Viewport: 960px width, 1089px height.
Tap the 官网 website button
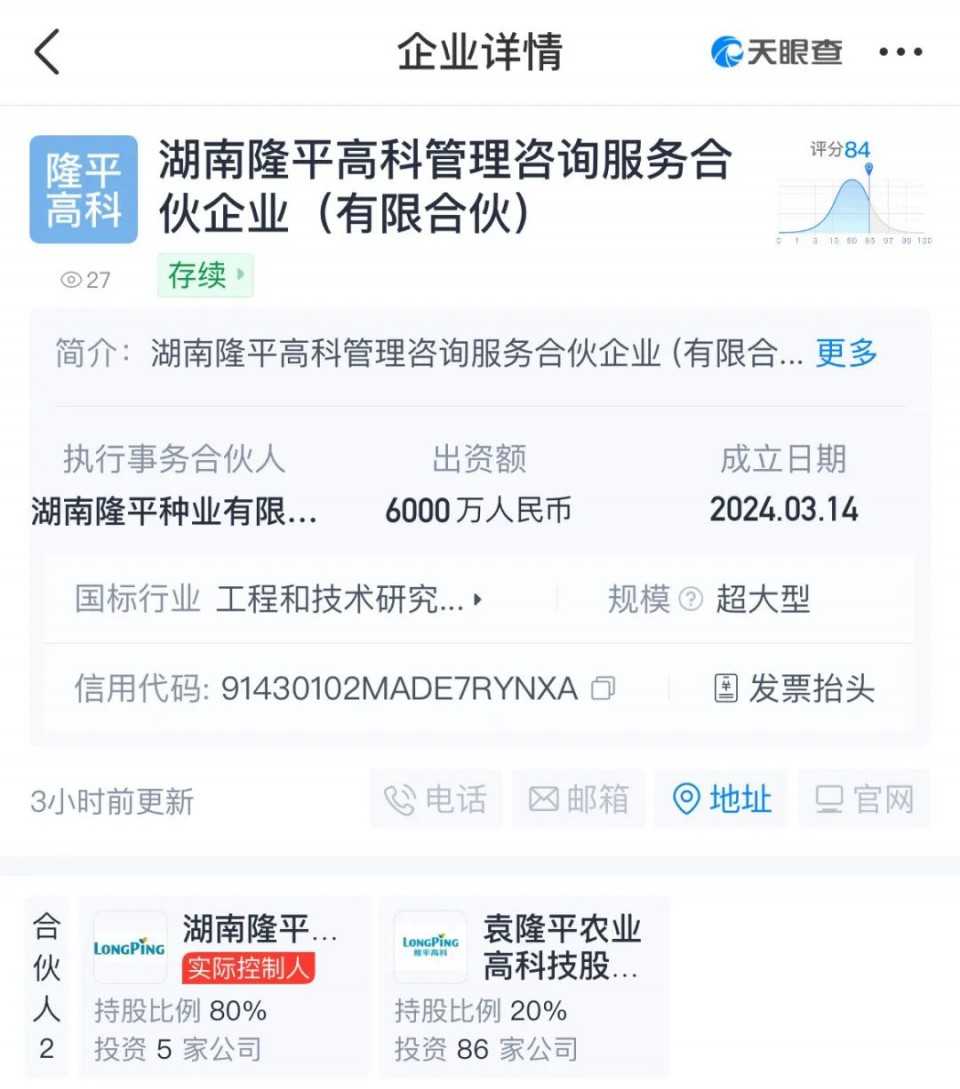pyautogui.click(x=864, y=799)
